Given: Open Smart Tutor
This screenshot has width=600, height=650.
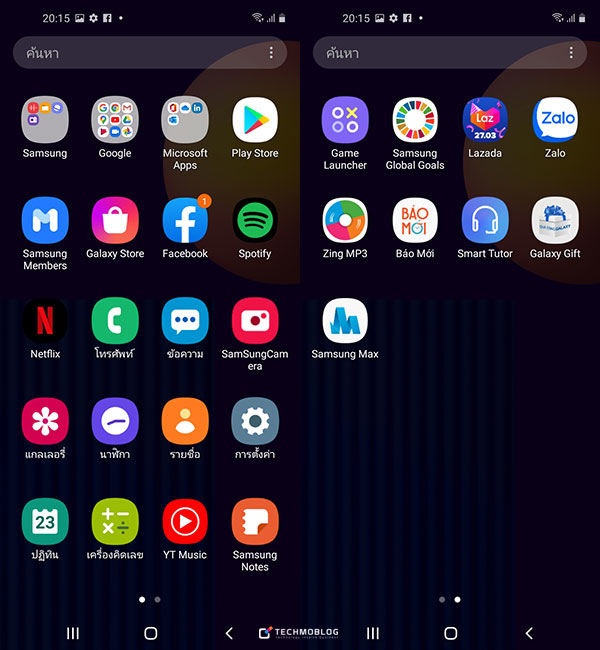Looking at the screenshot, I should click(485, 221).
